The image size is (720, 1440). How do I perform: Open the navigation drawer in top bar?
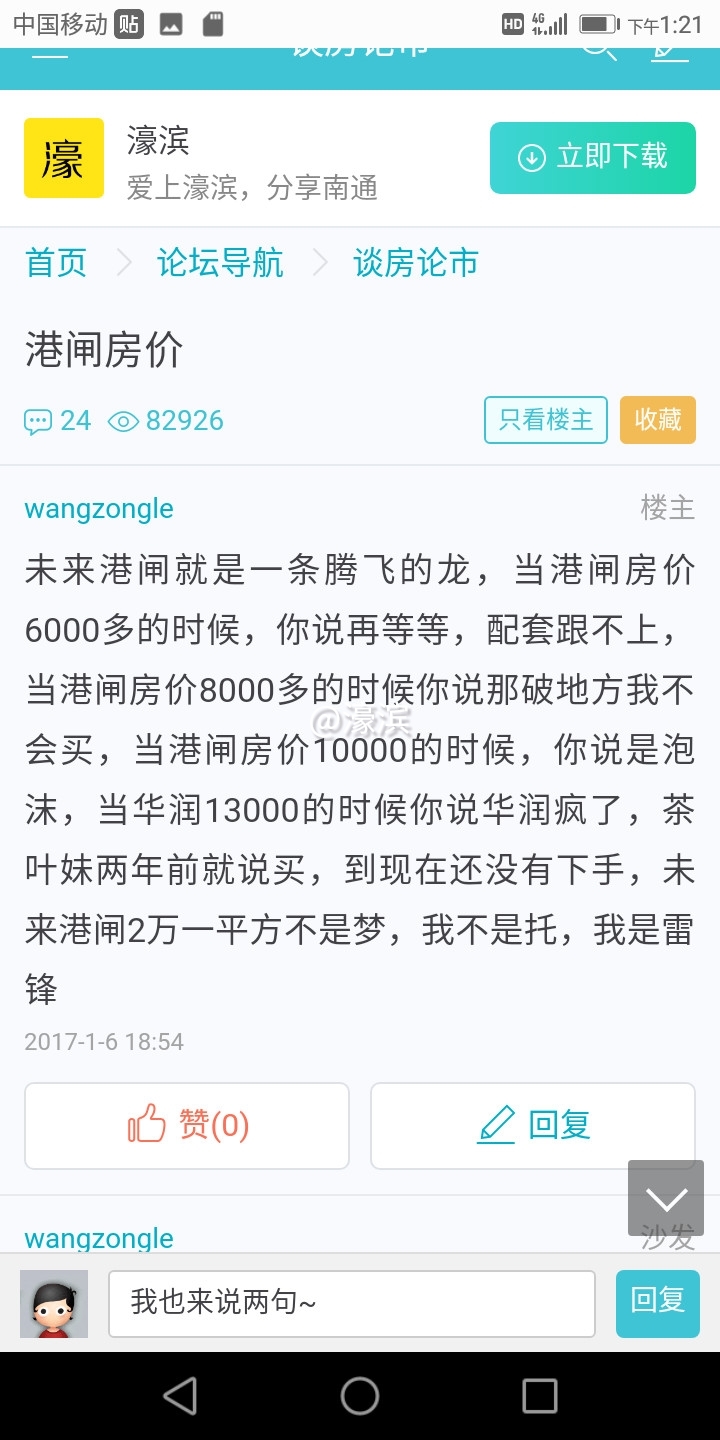click(50, 57)
